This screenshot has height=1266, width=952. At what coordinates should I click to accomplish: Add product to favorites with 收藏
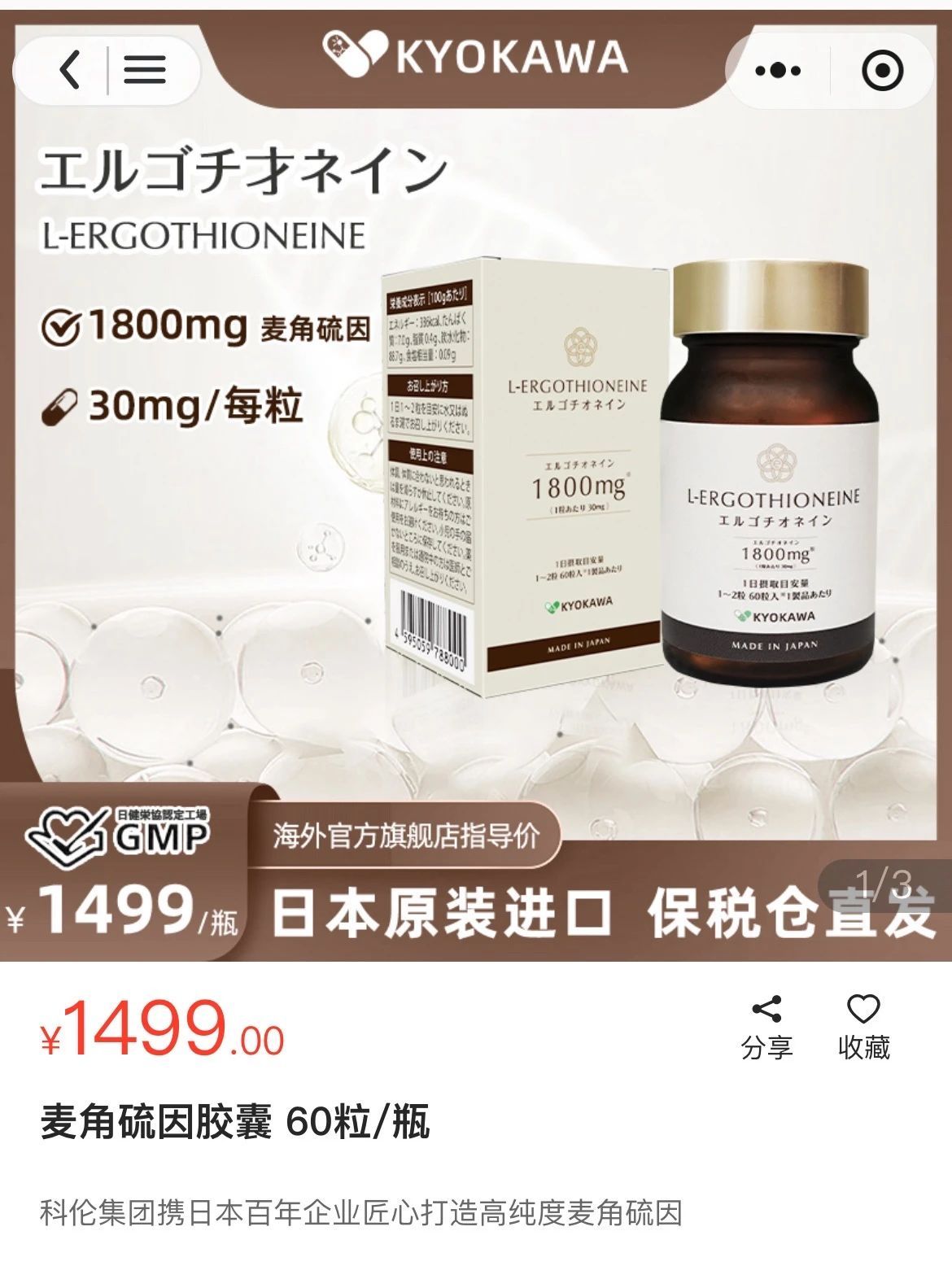pyautogui.click(x=863, y=1027)
